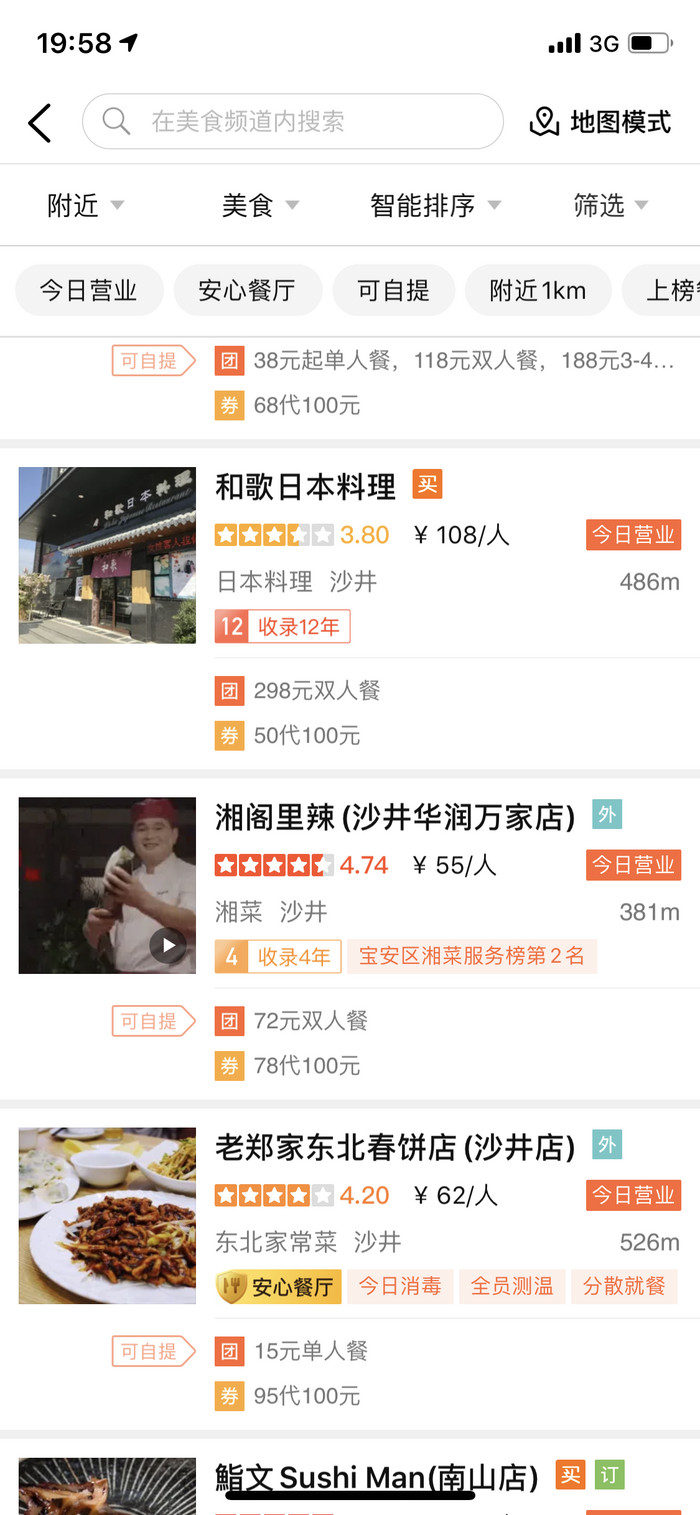Image resolution: width=700 pixels, height=1515 pixels.
Task: Expand the 智能排序 sorting dropdown
Action: (435, 206)
